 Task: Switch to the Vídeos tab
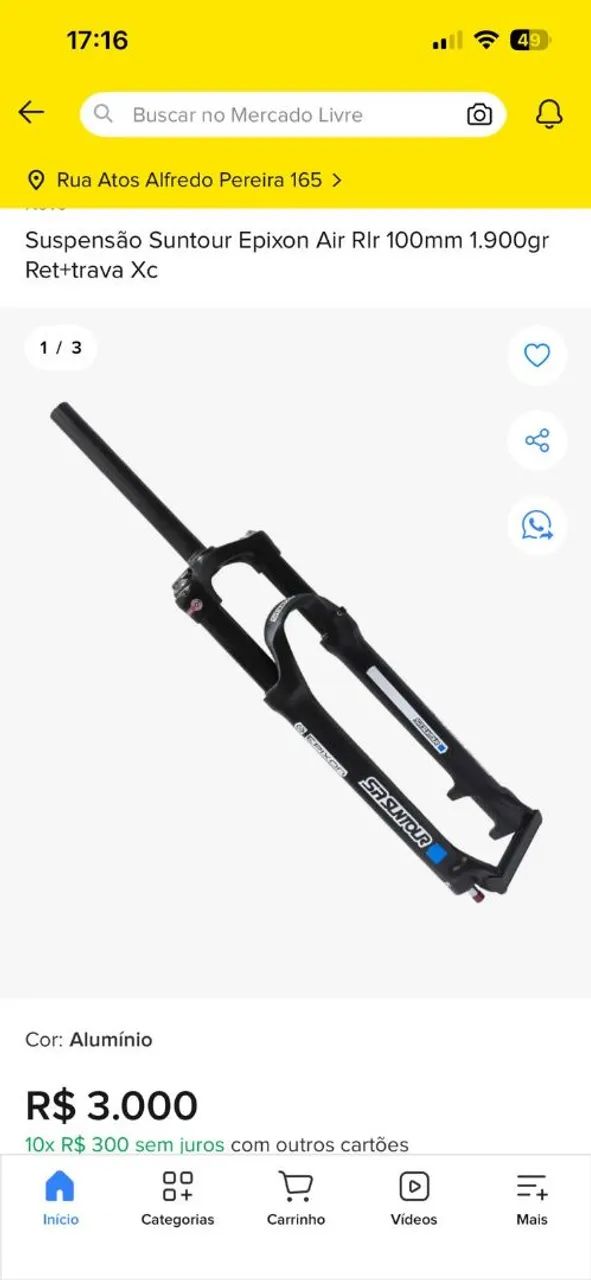(x=414, y=1199)
